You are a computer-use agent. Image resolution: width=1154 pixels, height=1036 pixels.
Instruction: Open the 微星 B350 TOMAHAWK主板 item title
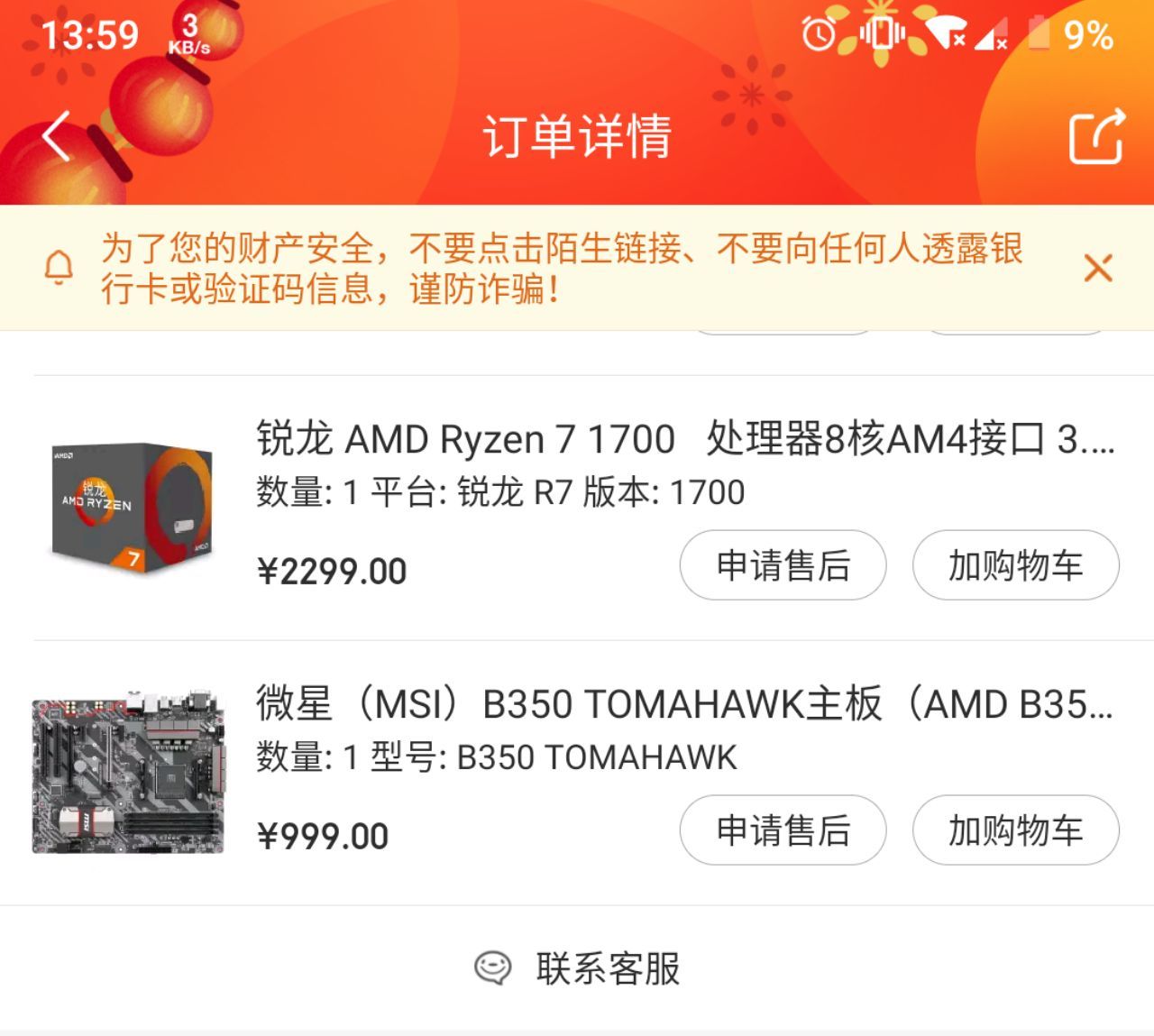point(685,704)
